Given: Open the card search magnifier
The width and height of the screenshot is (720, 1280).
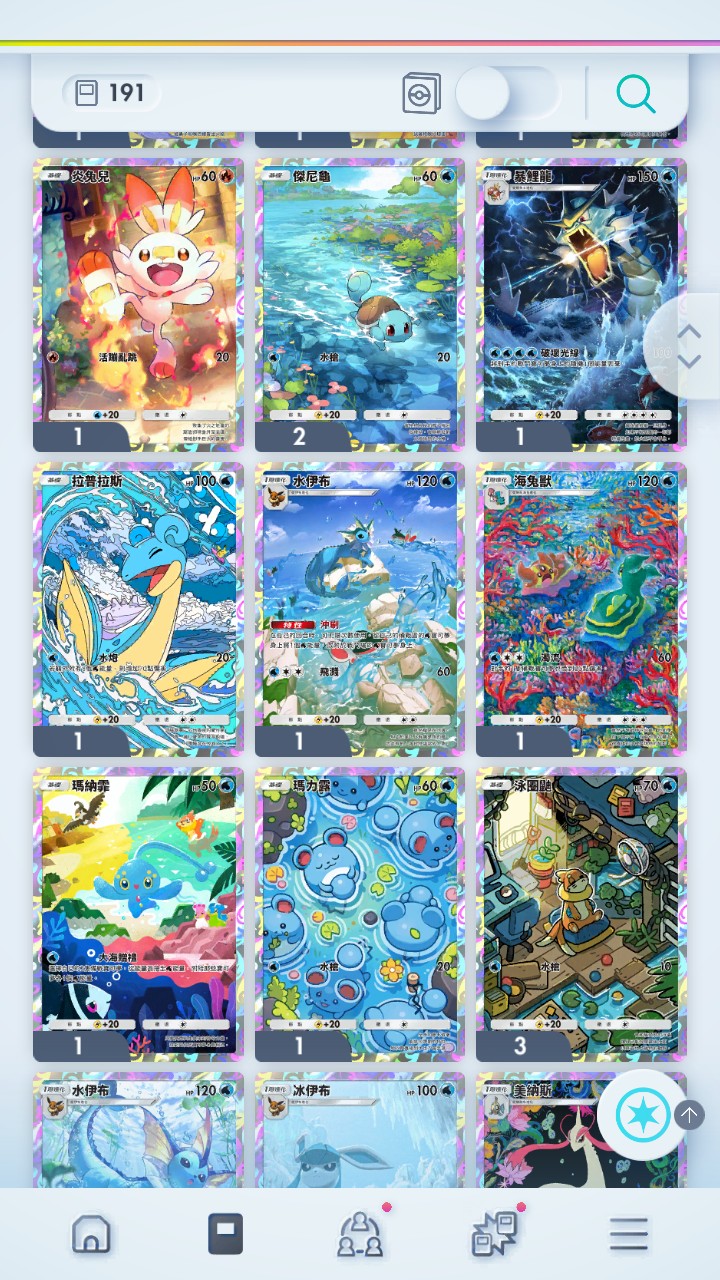Looking at the screenshot, I should coord(636,94).
